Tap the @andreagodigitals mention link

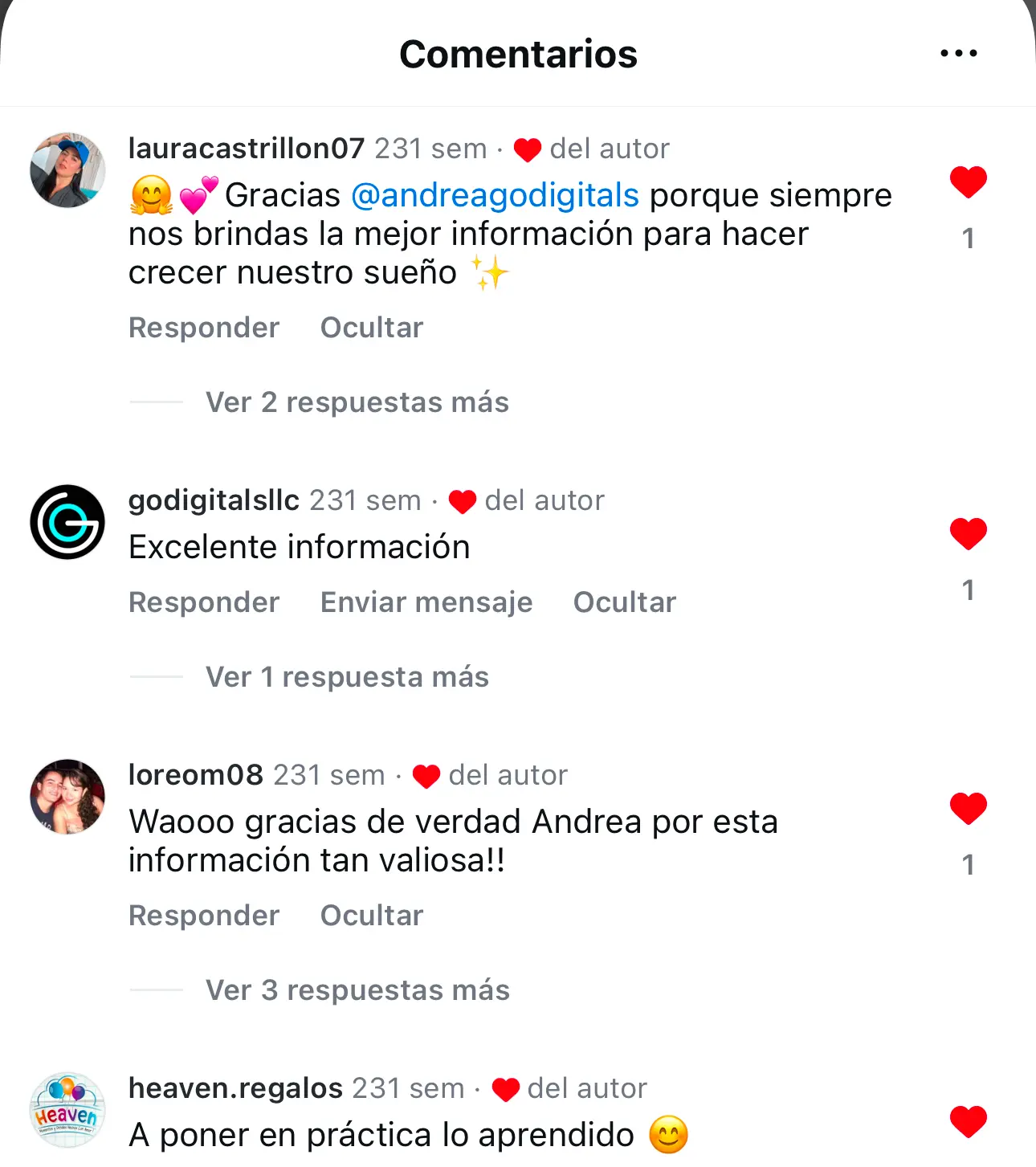[x=495, y=195]
